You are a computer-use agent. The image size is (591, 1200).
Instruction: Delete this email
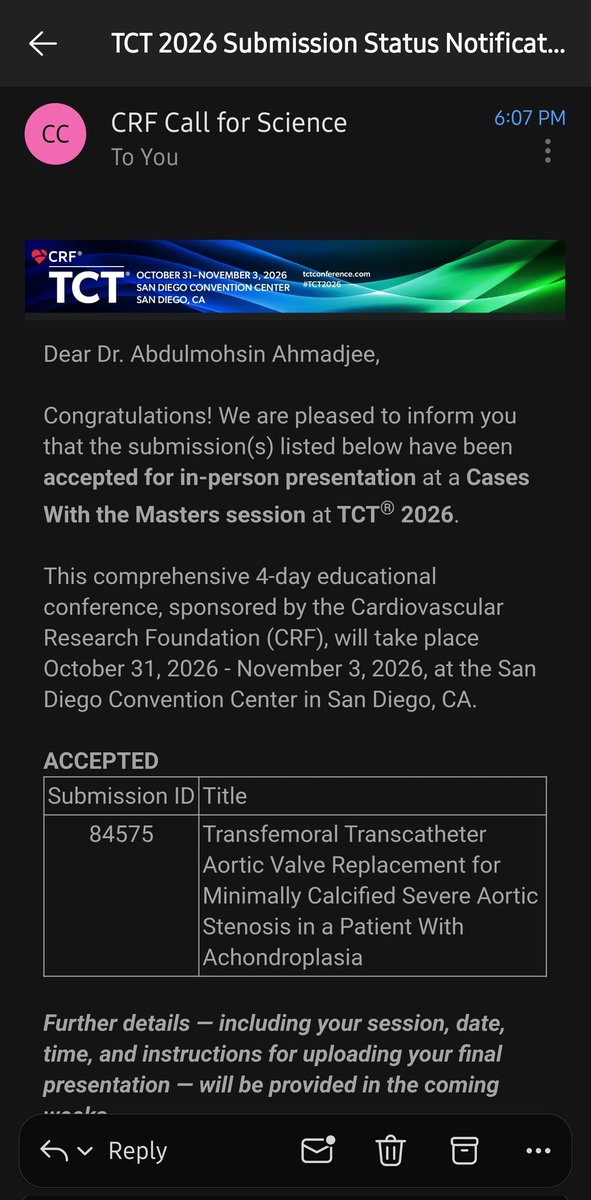click(389, 1150)
